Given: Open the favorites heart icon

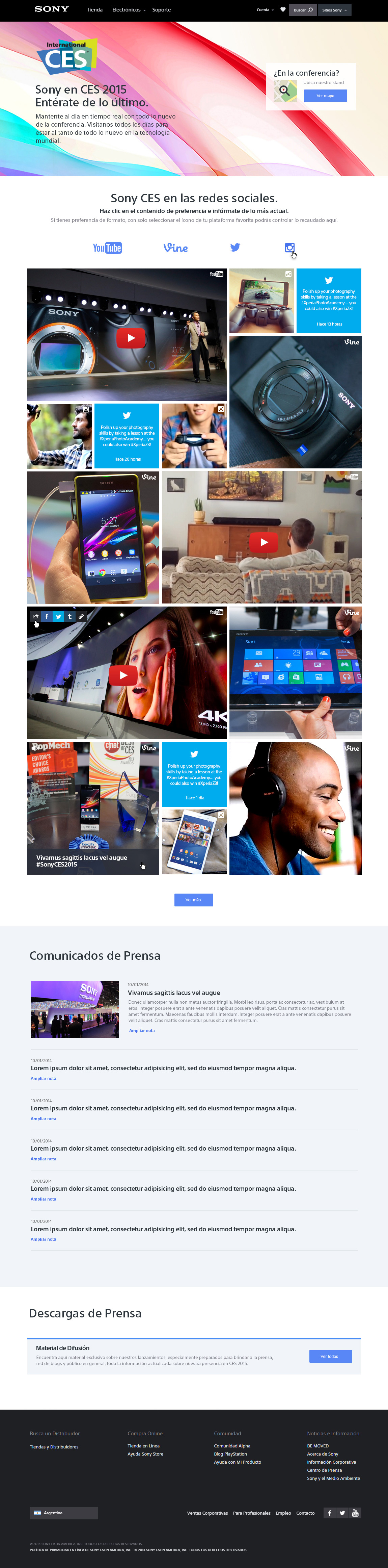Looking at the screenshot, I should (x=283, y=10).
